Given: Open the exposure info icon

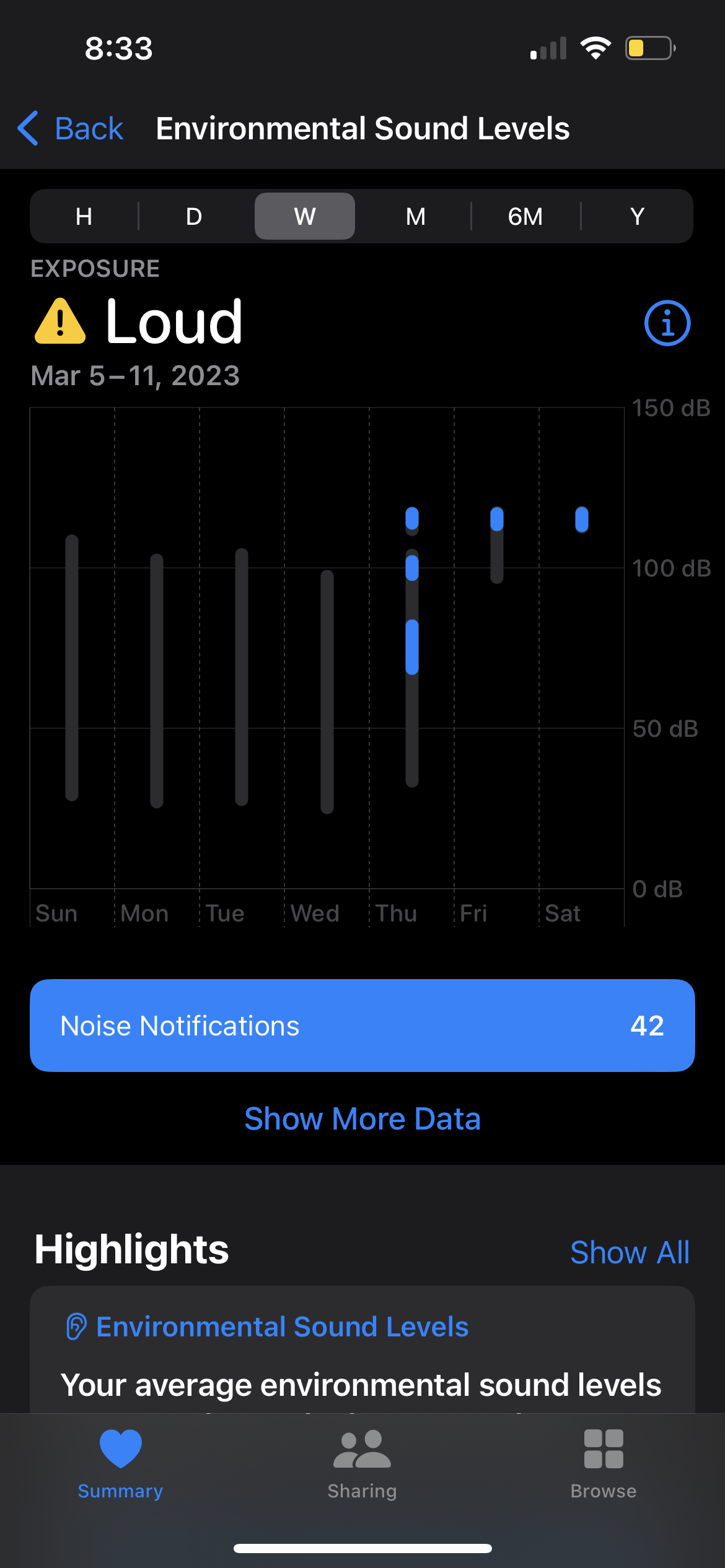Looking at the screenshot, I should (x=667, y=323).
